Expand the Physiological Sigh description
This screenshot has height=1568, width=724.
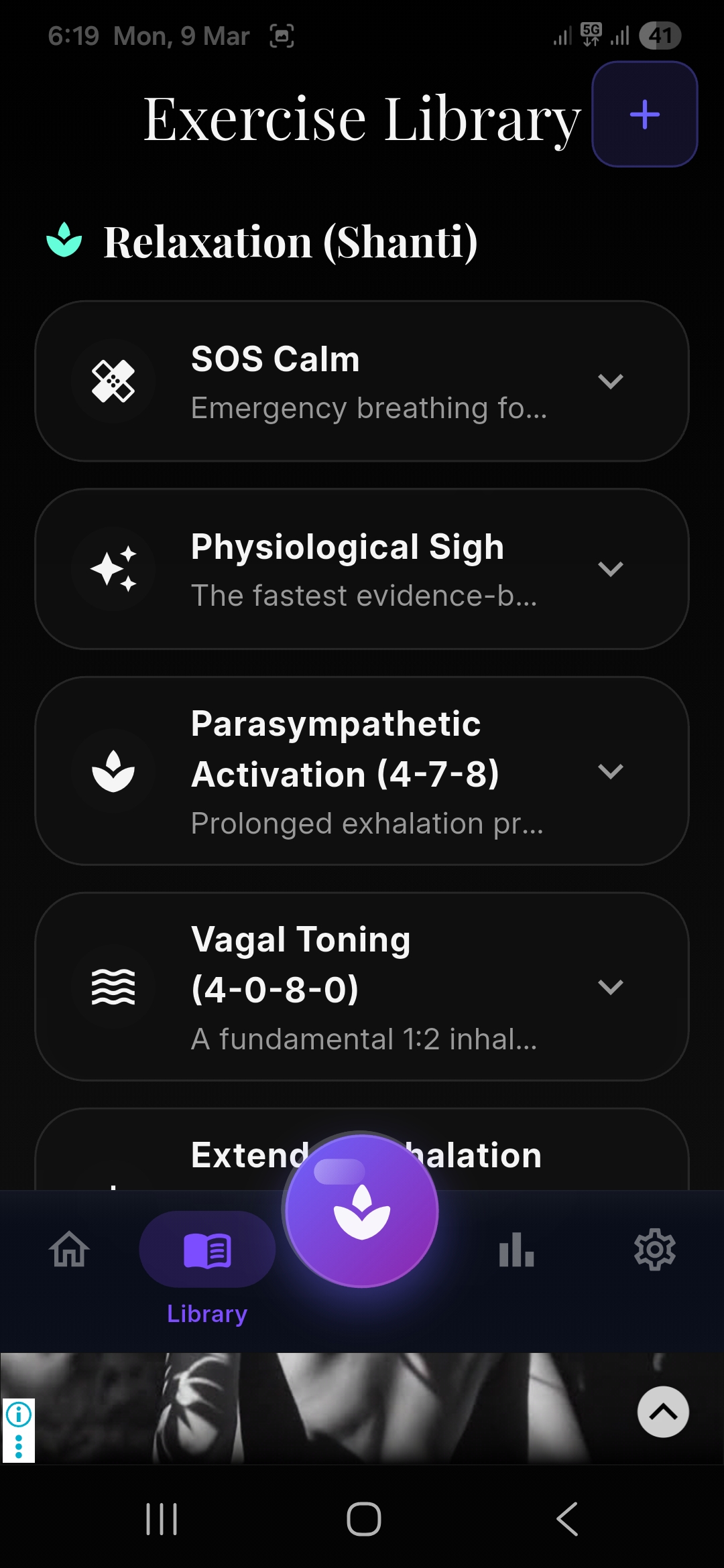(611, 569)
